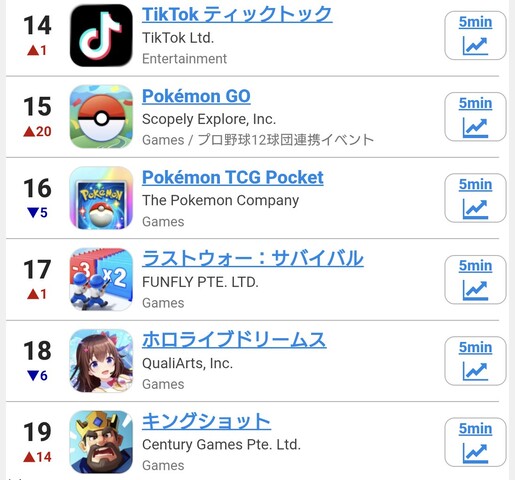515x480 pixels.
Task: Tap the キングショット app icon
Action: pyautogui.click(x=101, y=442)
